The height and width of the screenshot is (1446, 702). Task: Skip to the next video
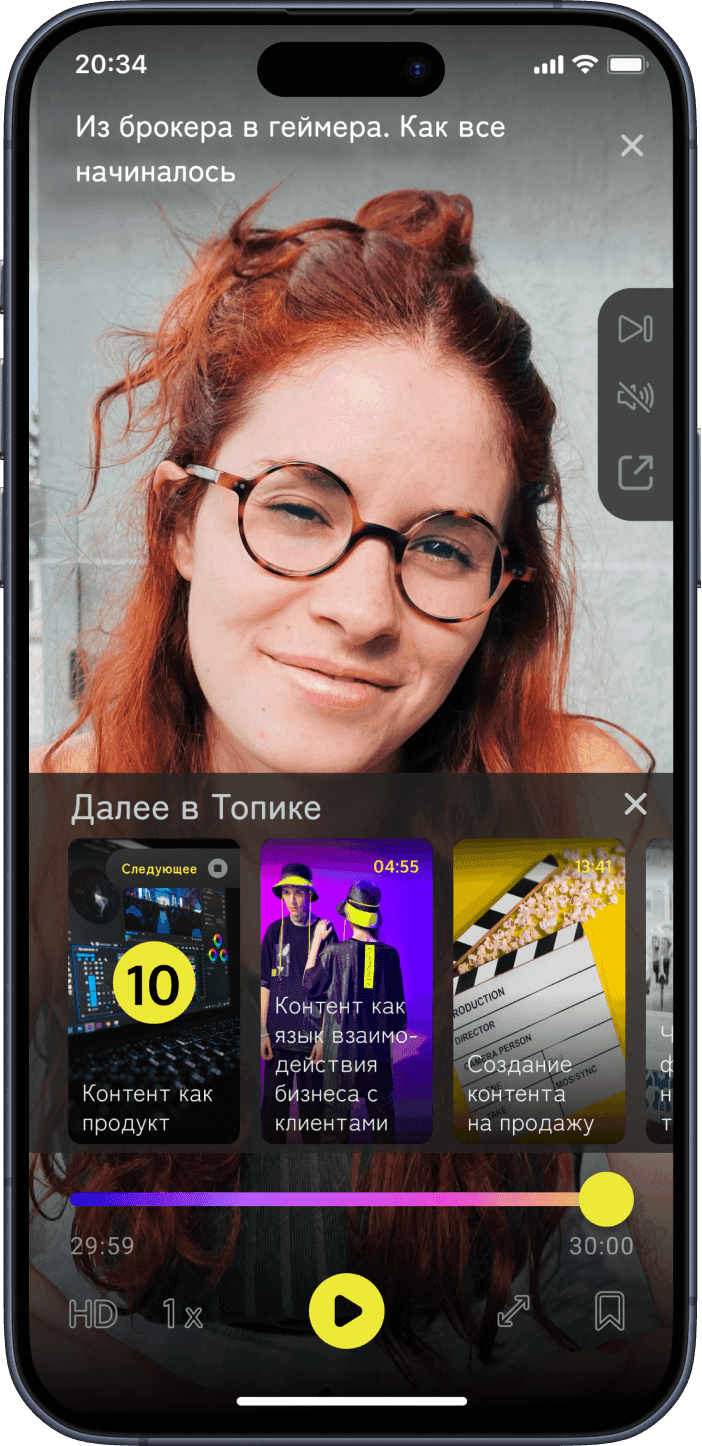(x=635, y=329)
